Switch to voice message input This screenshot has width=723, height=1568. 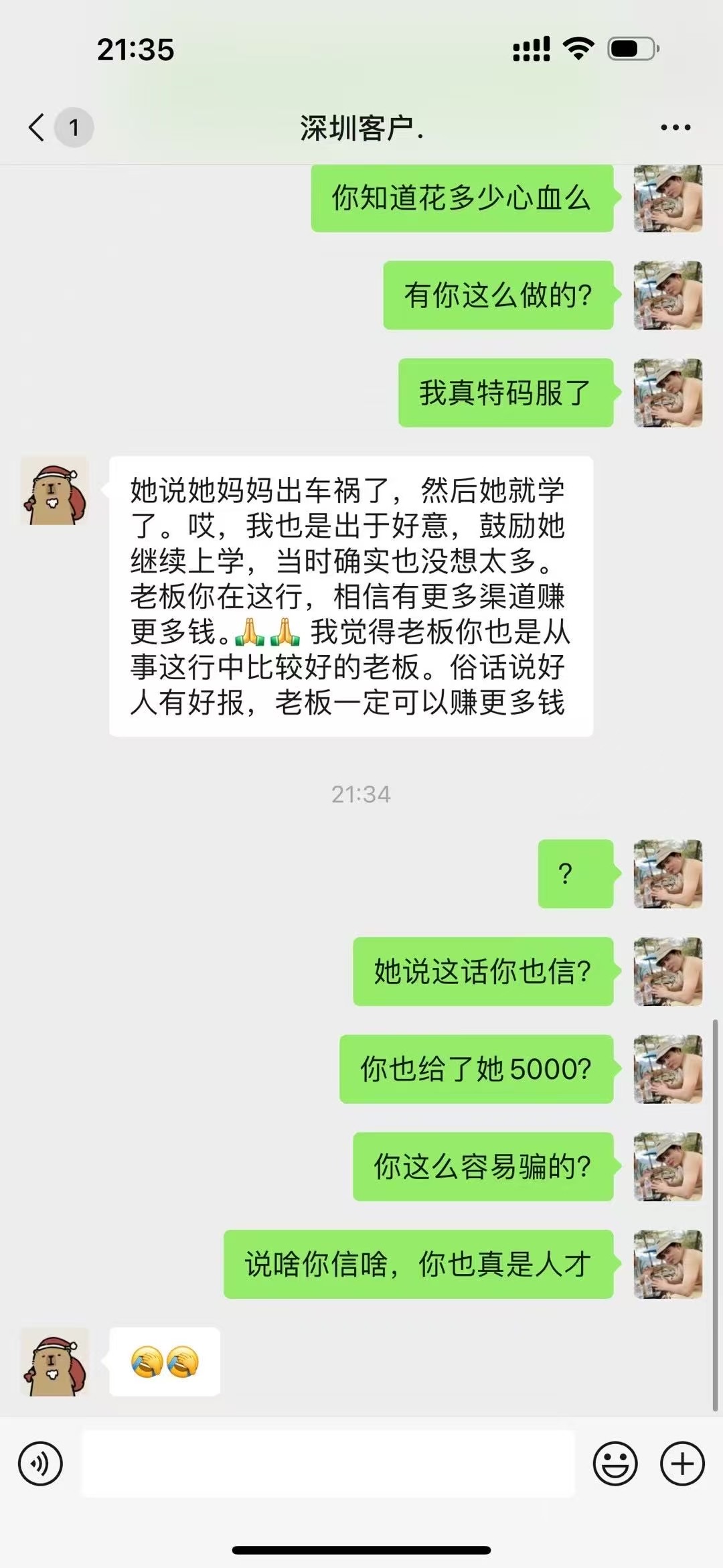40,1464
